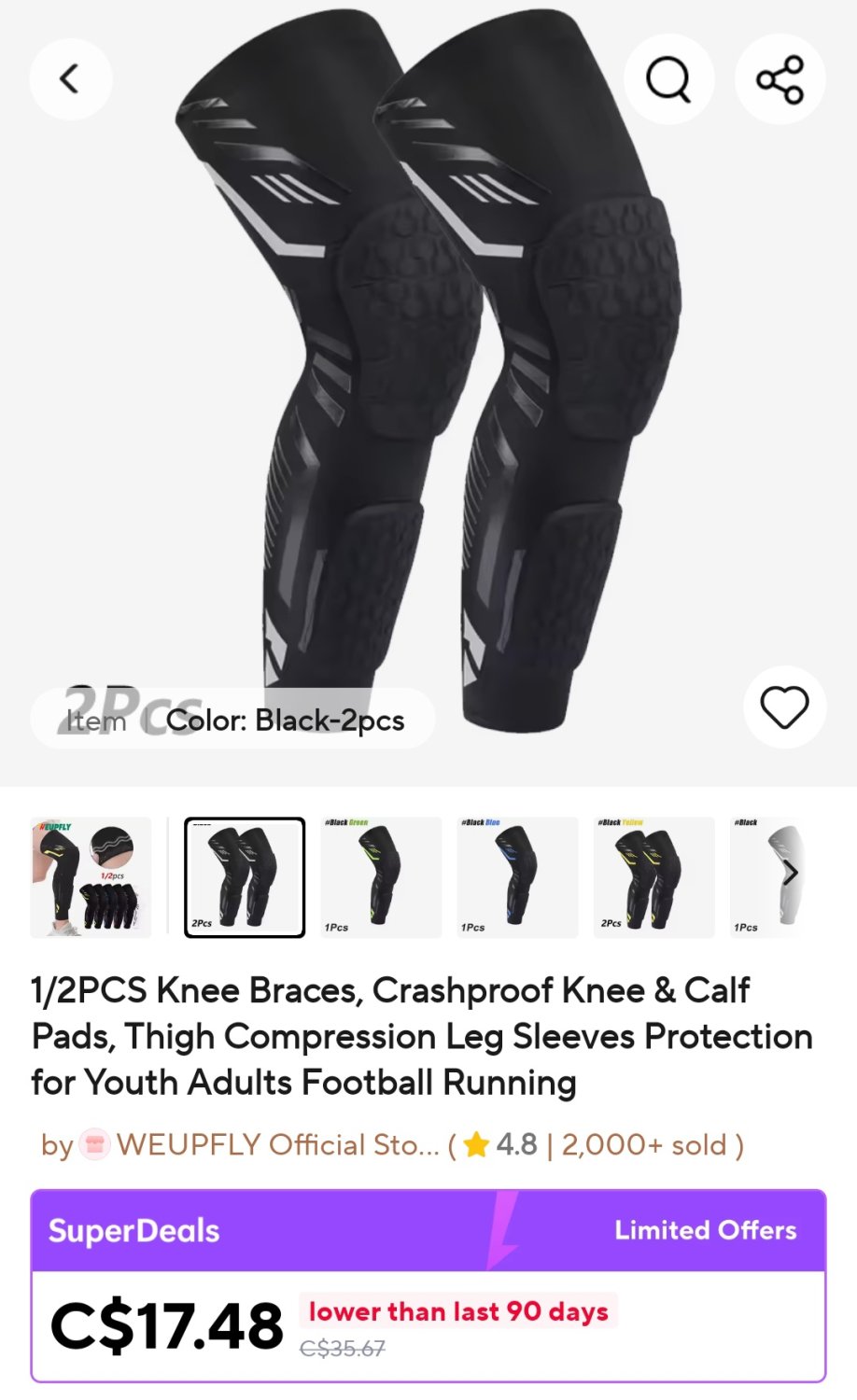Select the Black 2Pcs variant thumbnail
The height and width of the screenshot is (1400, 857).
(245, 876)
